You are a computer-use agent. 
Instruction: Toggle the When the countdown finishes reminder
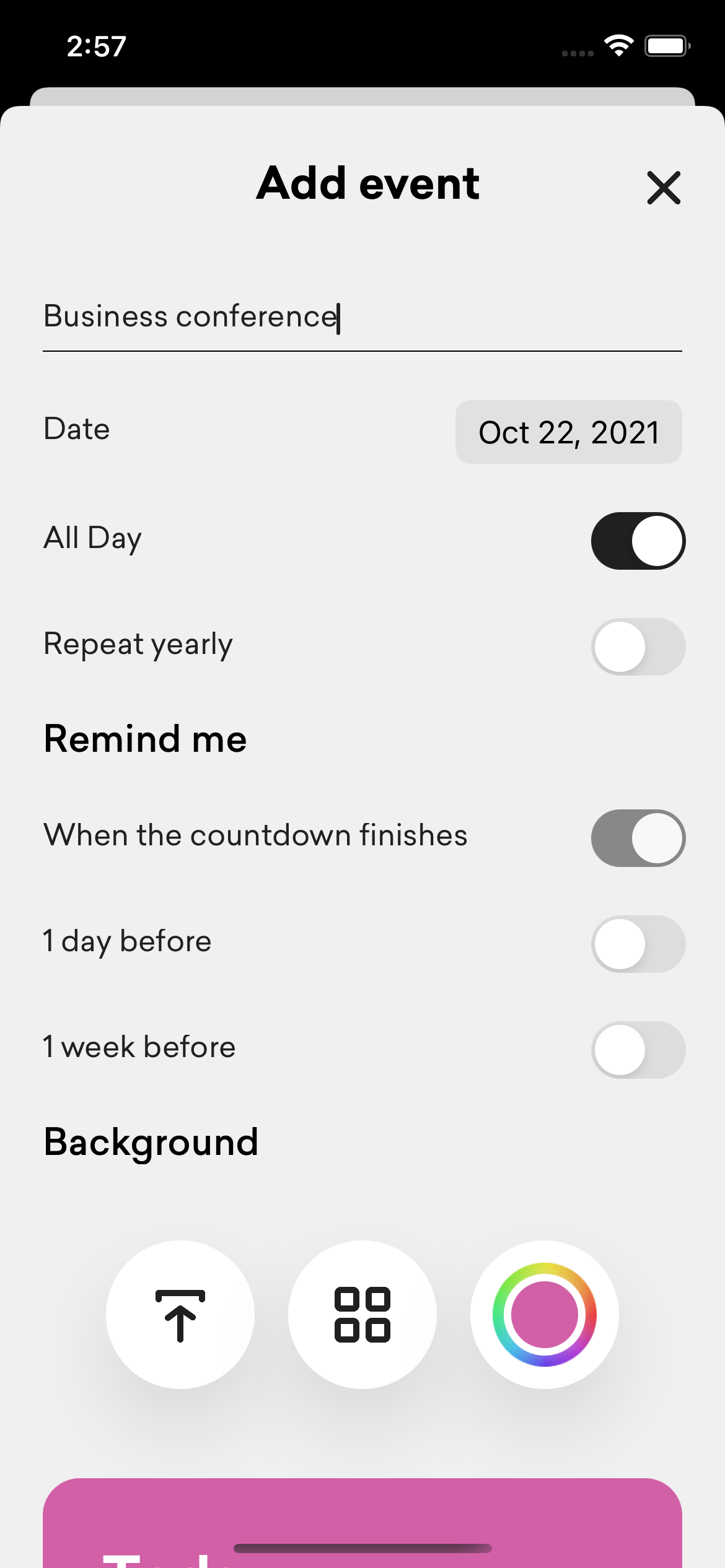tap(638, 838)
